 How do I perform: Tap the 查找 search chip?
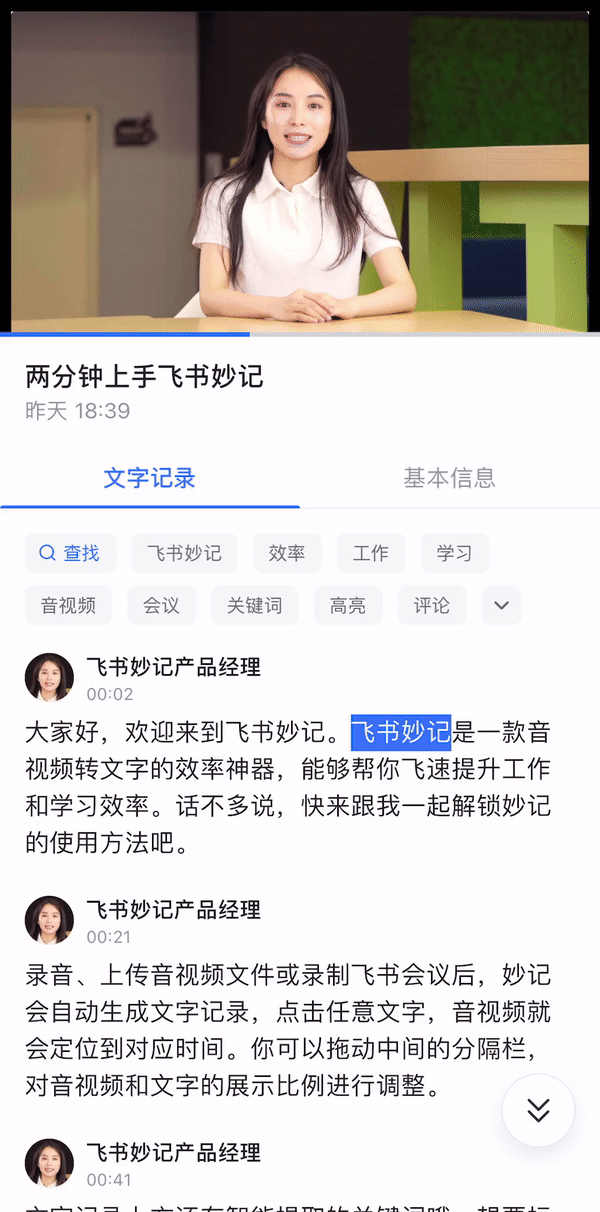70,553
